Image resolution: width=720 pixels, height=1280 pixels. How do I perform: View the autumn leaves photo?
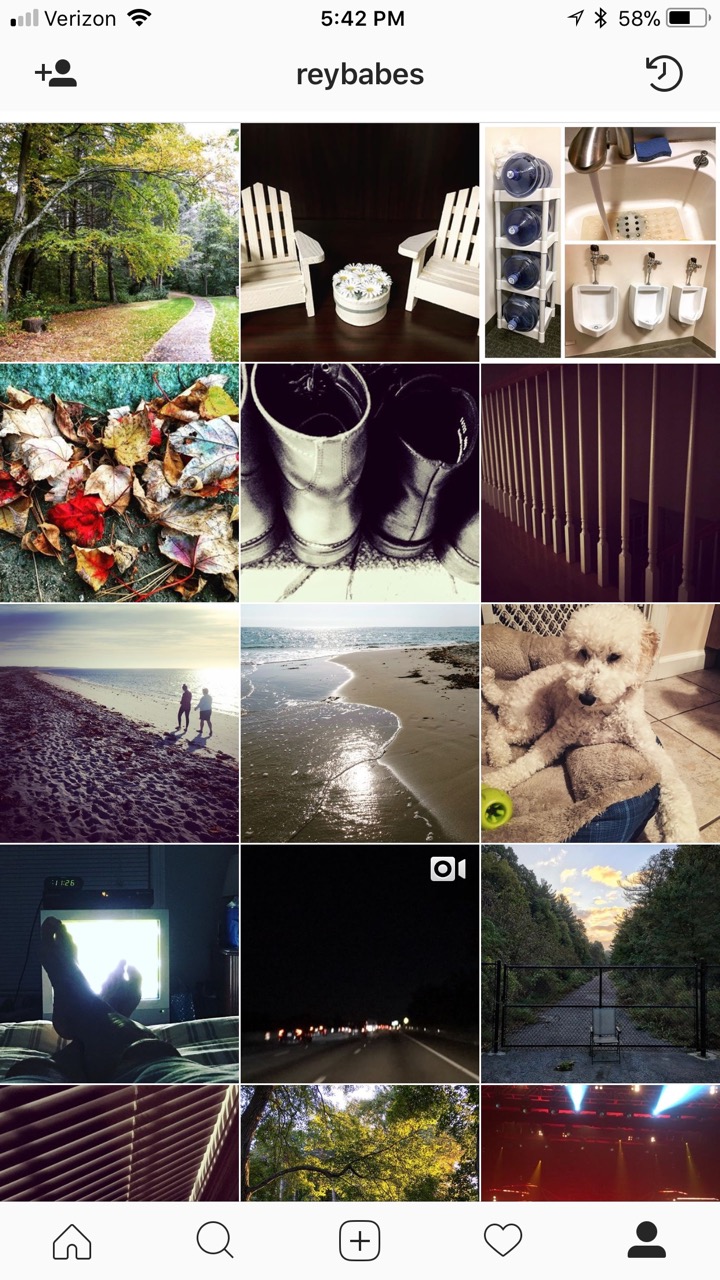119,482
